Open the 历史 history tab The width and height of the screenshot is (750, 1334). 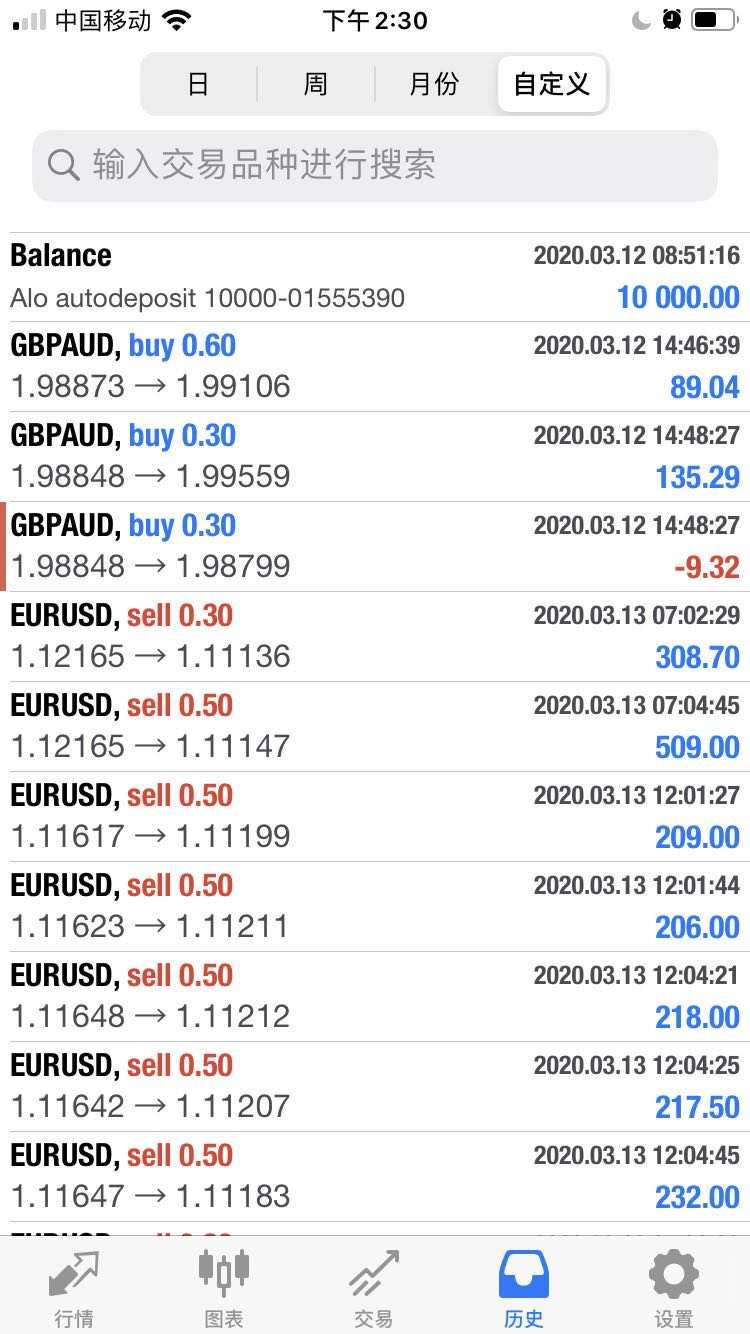click(524, 1287)
